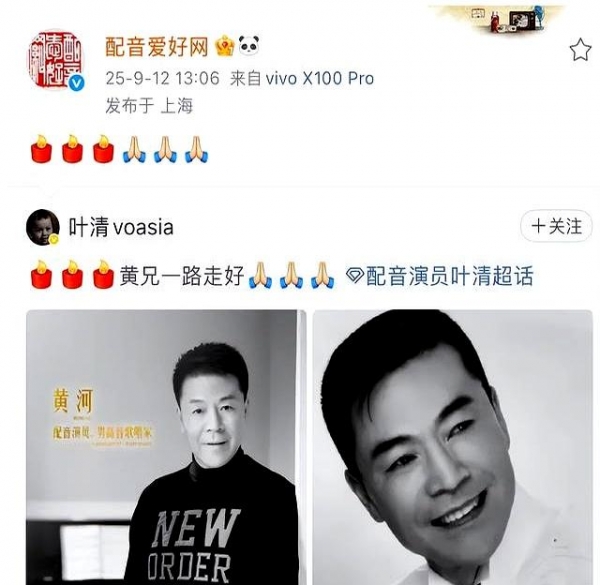Open 叶清voasia's username link

click(x=120, y=227)
